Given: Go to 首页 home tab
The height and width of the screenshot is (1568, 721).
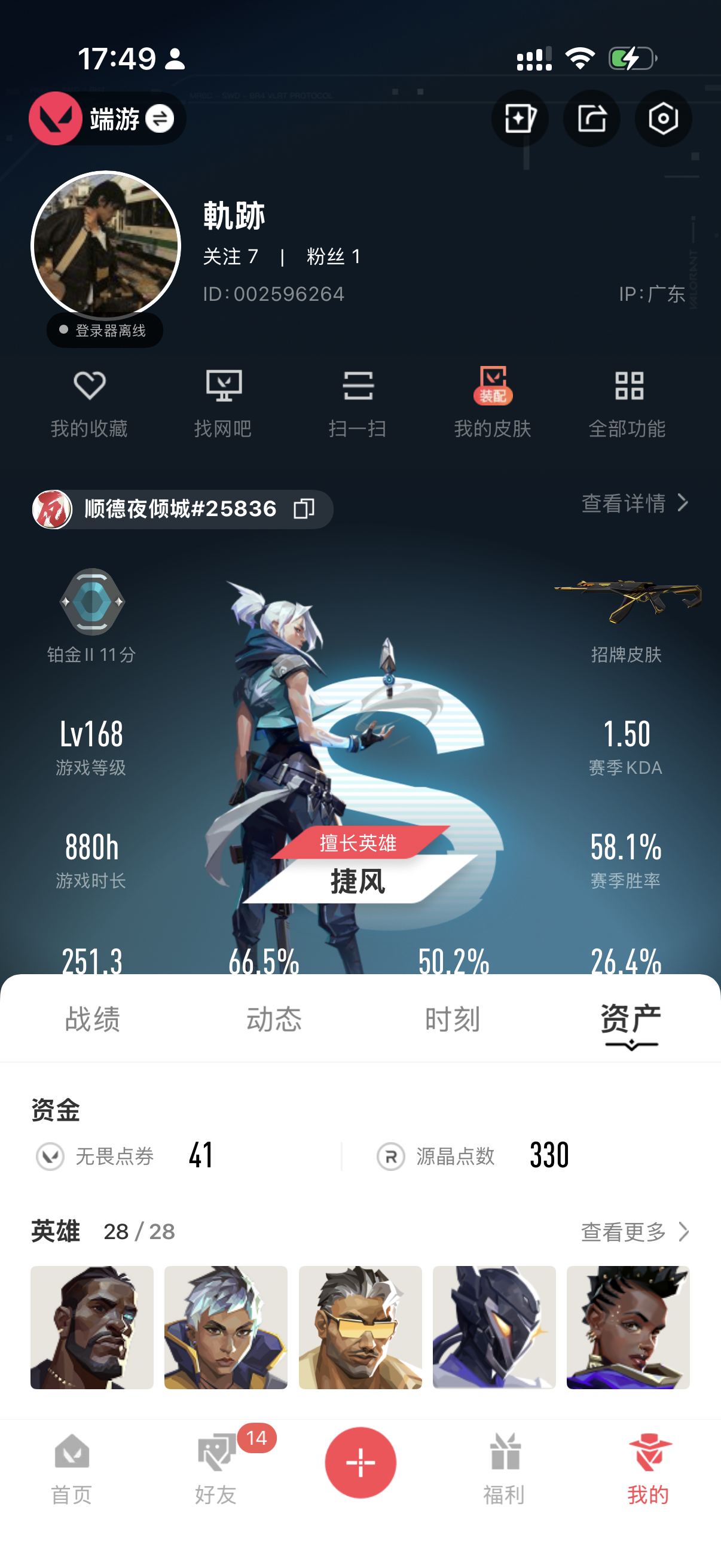Looking at the screenshot, I should click(x=72, y=1468).
